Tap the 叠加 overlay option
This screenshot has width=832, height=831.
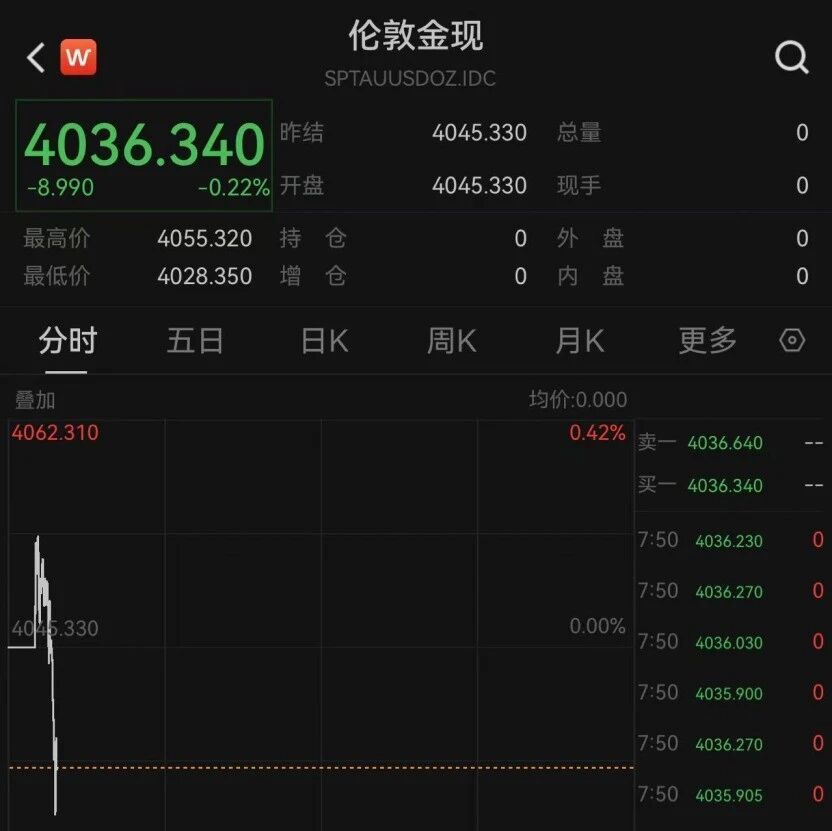35,400
